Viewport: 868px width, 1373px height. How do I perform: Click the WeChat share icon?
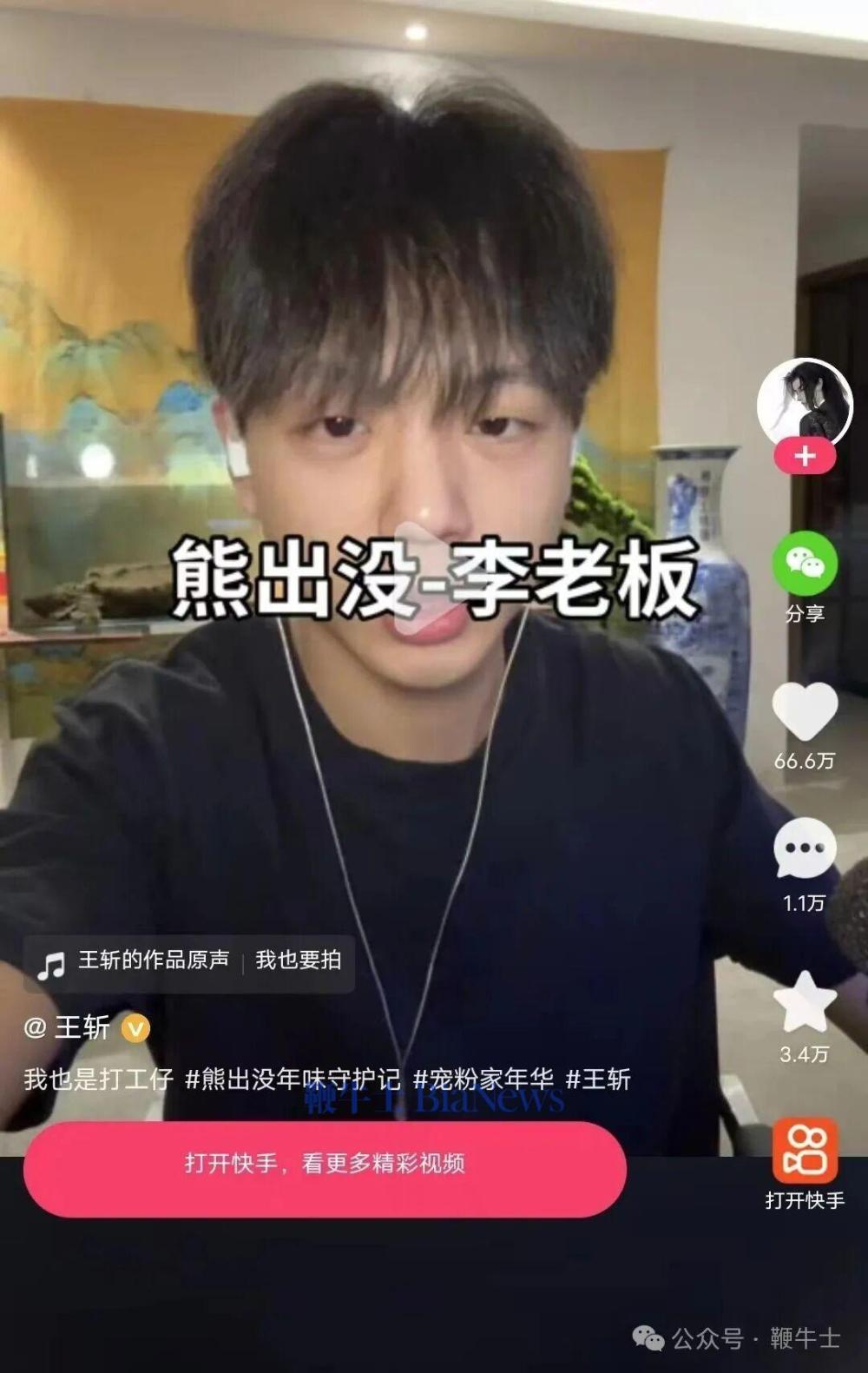click(x=804, y=564)
